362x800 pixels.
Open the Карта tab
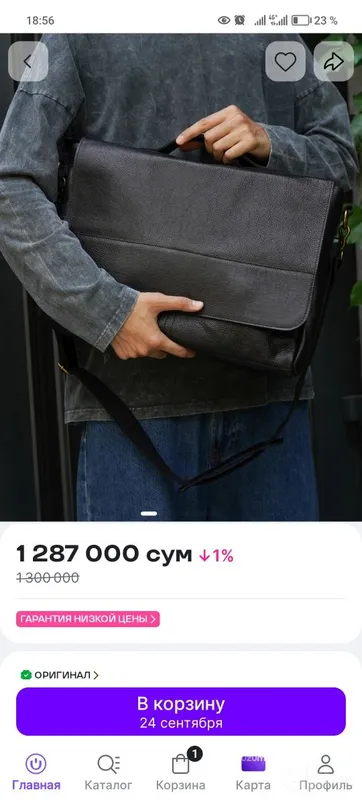coord(253,772)
